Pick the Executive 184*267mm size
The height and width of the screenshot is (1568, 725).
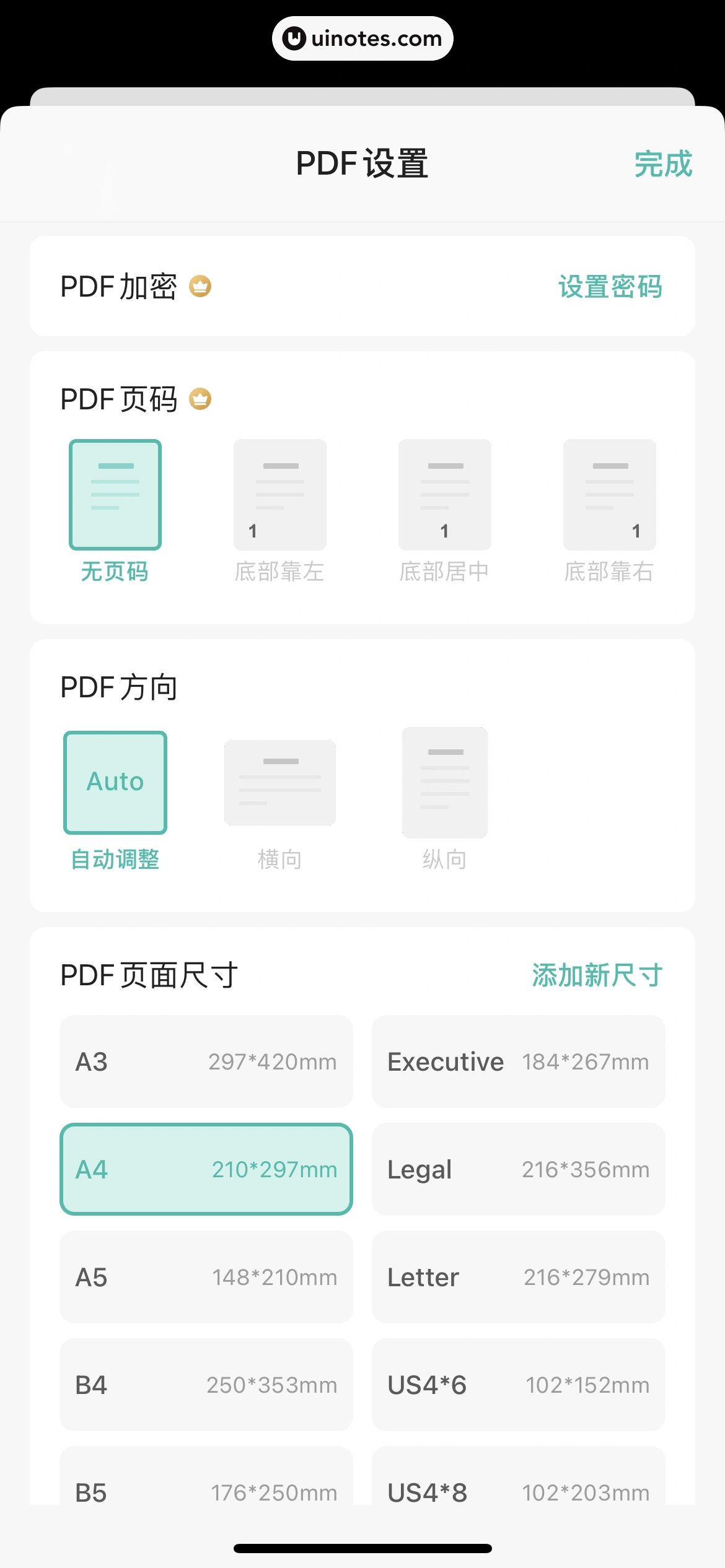pos(519,1061)
